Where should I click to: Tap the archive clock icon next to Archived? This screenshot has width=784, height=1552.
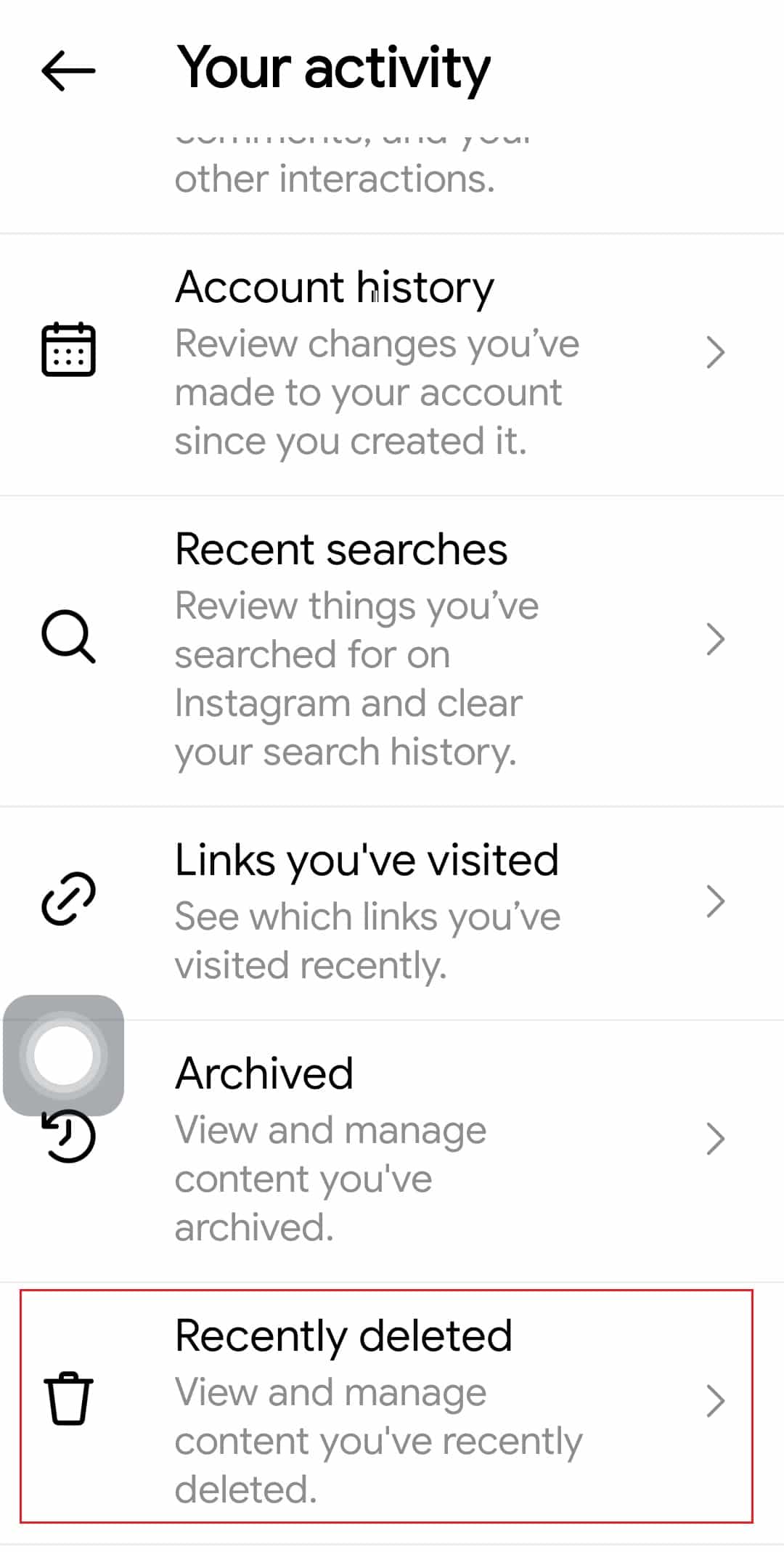click(x=70, y=1137)
